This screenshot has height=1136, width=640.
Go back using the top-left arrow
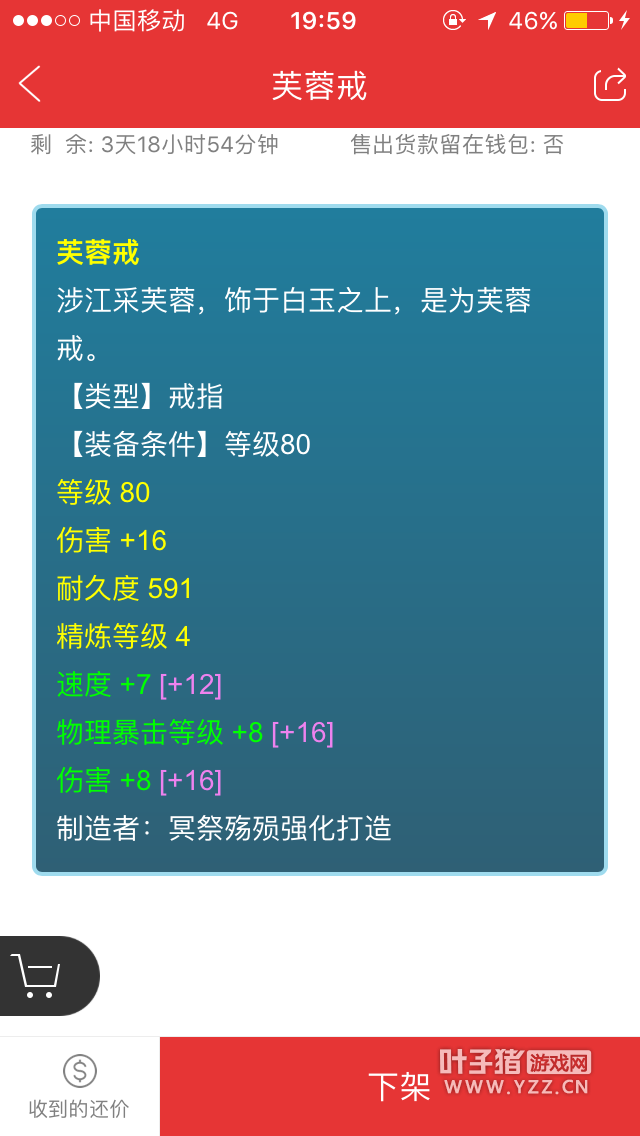(30, 85)
